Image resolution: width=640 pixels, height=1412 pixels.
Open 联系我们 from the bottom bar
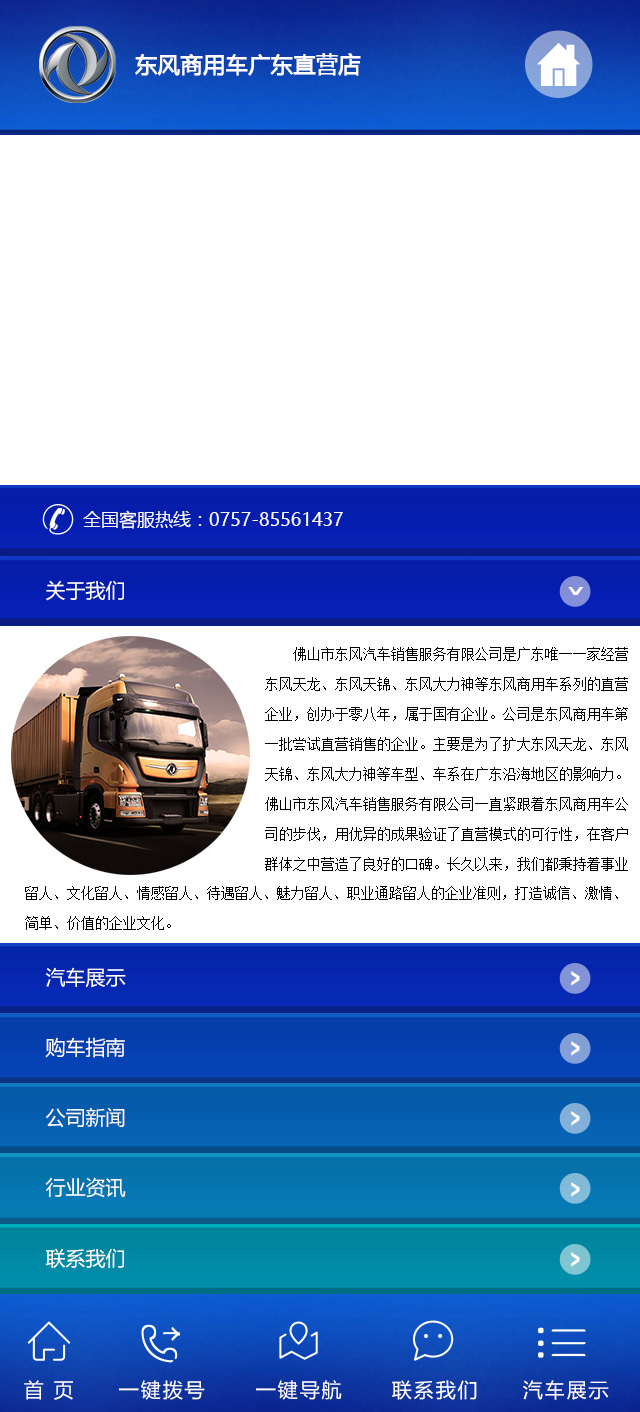(434, 1360)
